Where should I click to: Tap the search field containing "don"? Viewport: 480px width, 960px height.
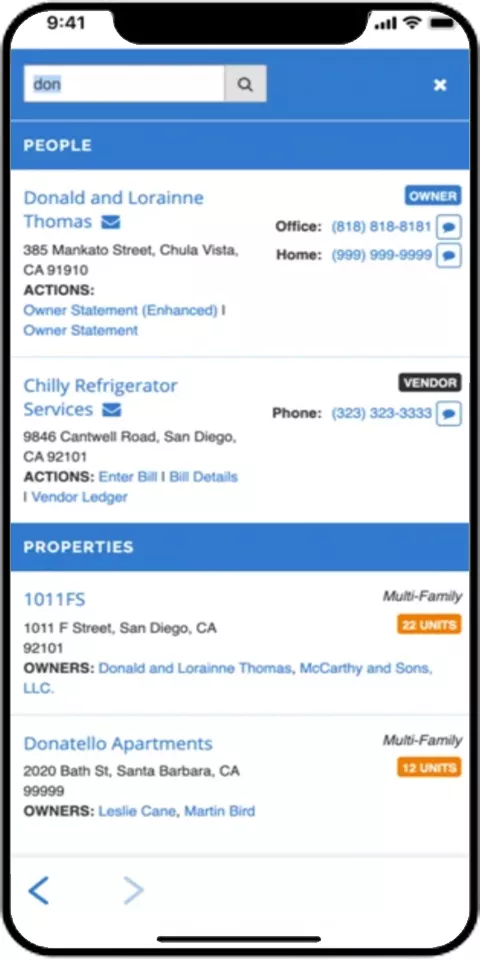(x=124, y=84)
